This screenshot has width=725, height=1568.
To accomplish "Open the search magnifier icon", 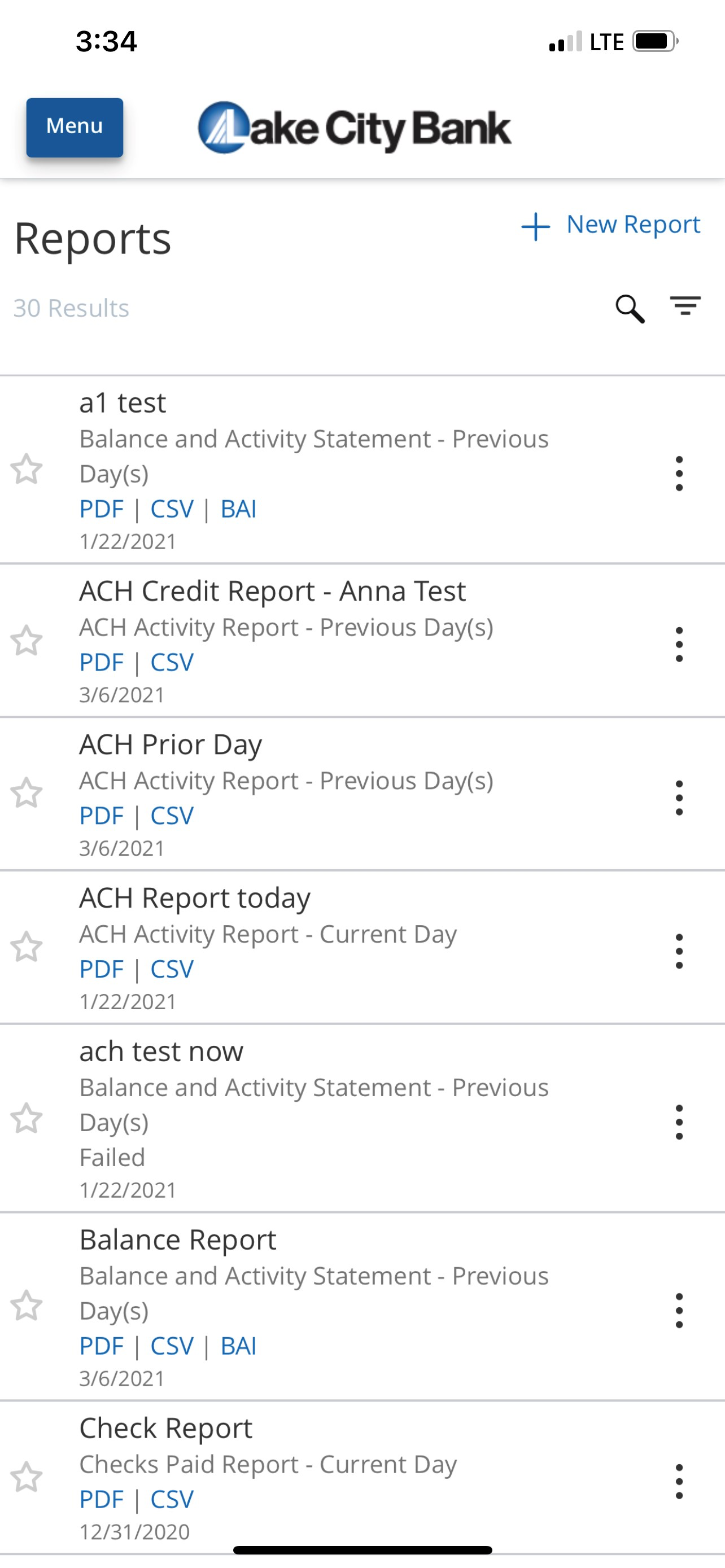I will [630, 308].
